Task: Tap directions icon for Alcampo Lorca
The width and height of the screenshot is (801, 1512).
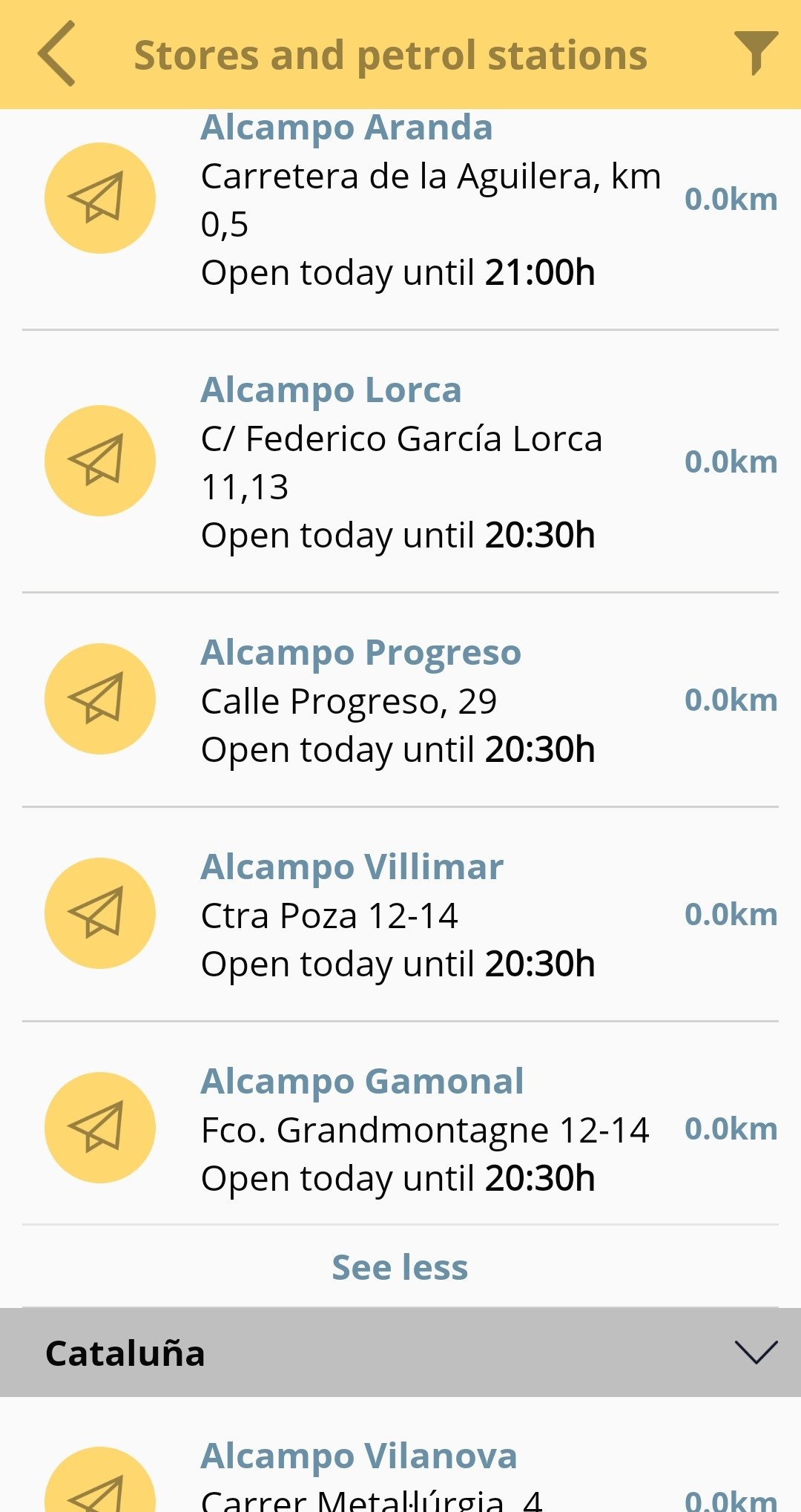Action: [100, 461]
